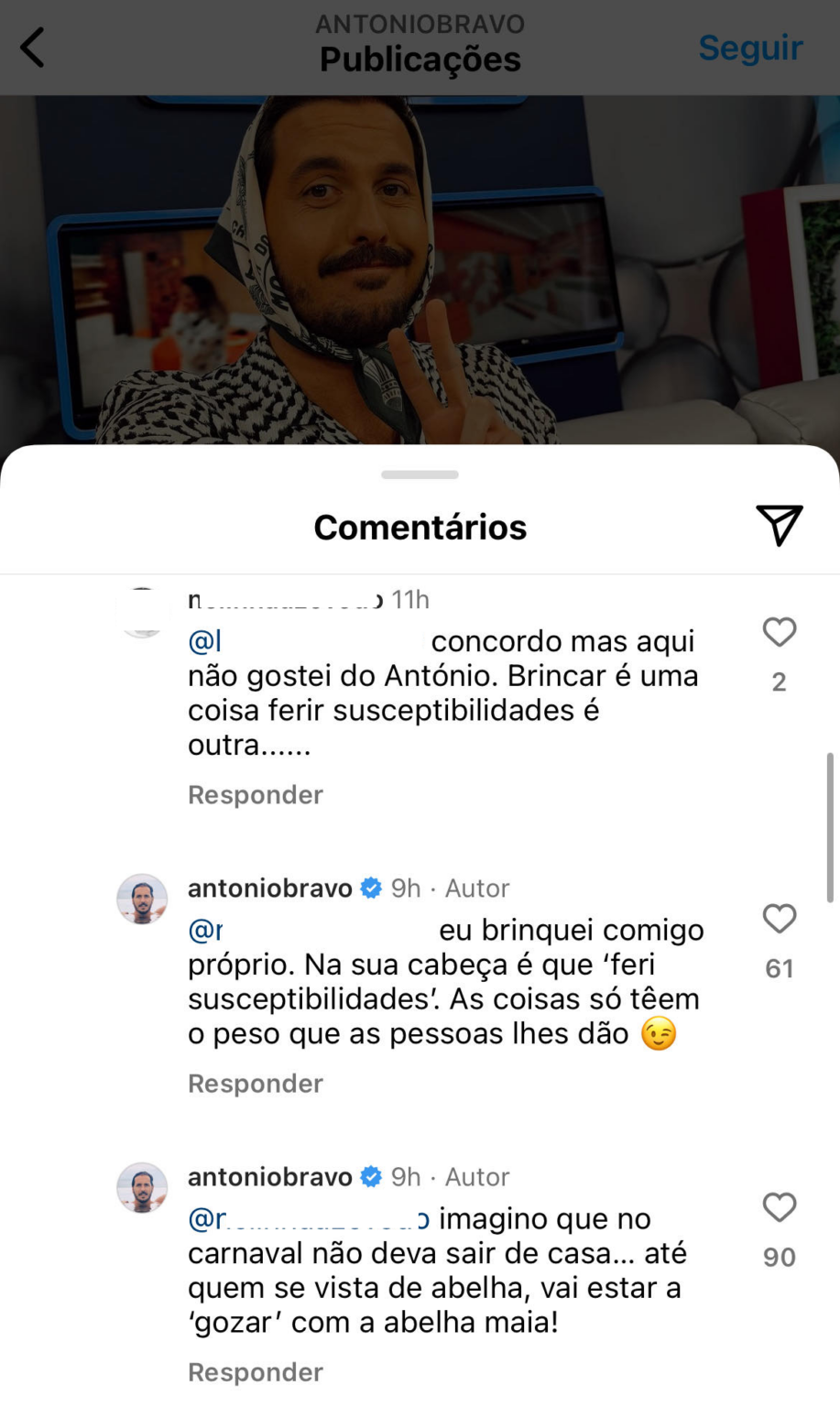This screenshot has height=1407, width=840.
Task: Reply to the comment ending in 'outra......'
Action: click(x=255, y=794)
